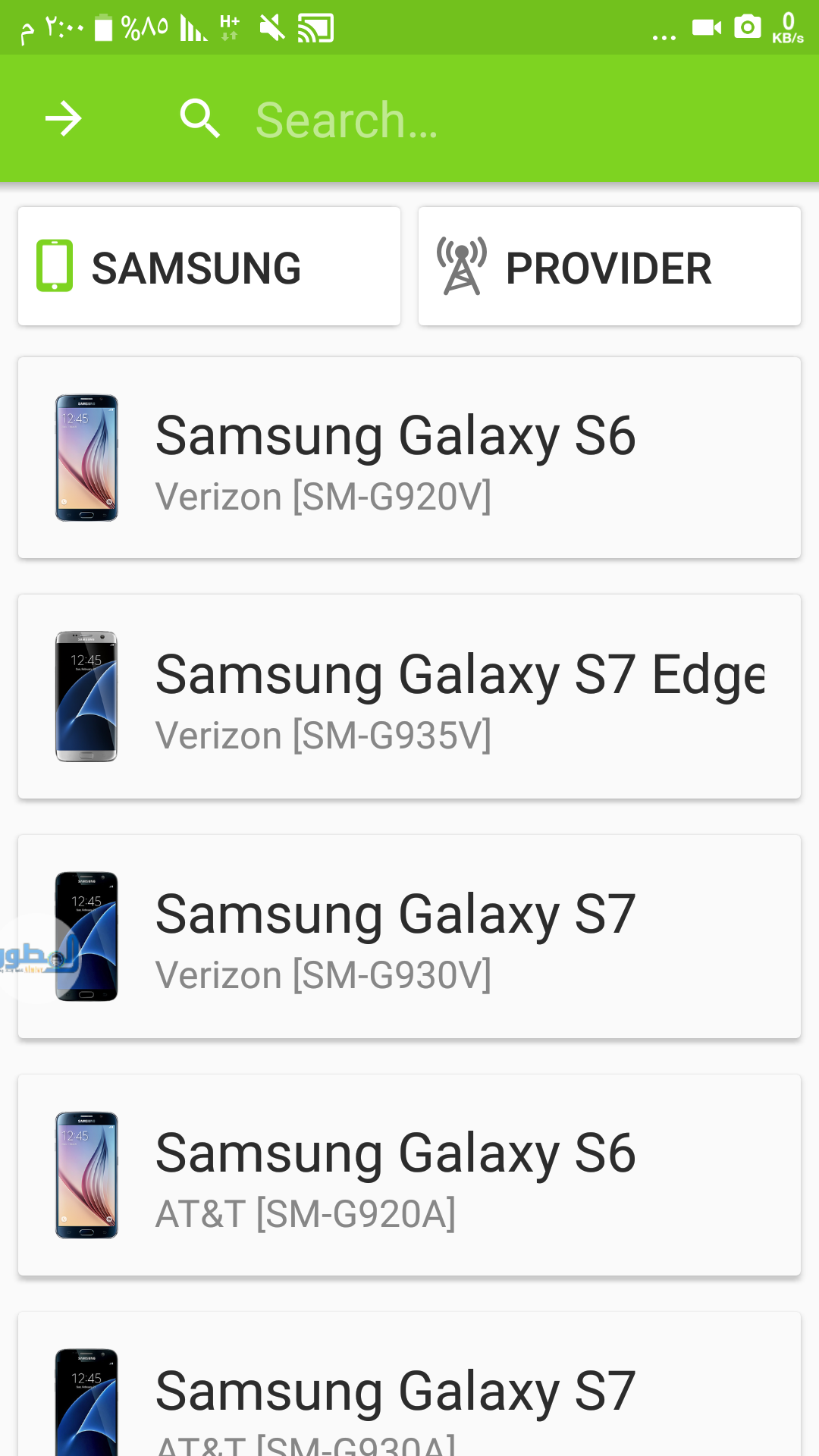This screenshot has height=1456, width=819.
Task: Open Samsung Galaxy S6 Verizon SM-G920V
Action: 409,458
